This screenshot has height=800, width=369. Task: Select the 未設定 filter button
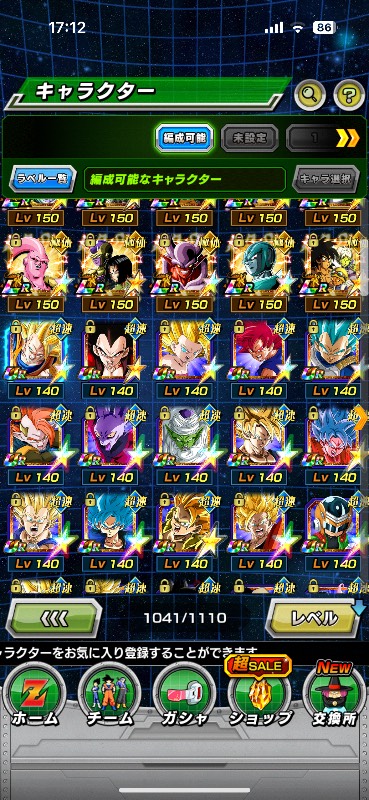tap(250, 137)
